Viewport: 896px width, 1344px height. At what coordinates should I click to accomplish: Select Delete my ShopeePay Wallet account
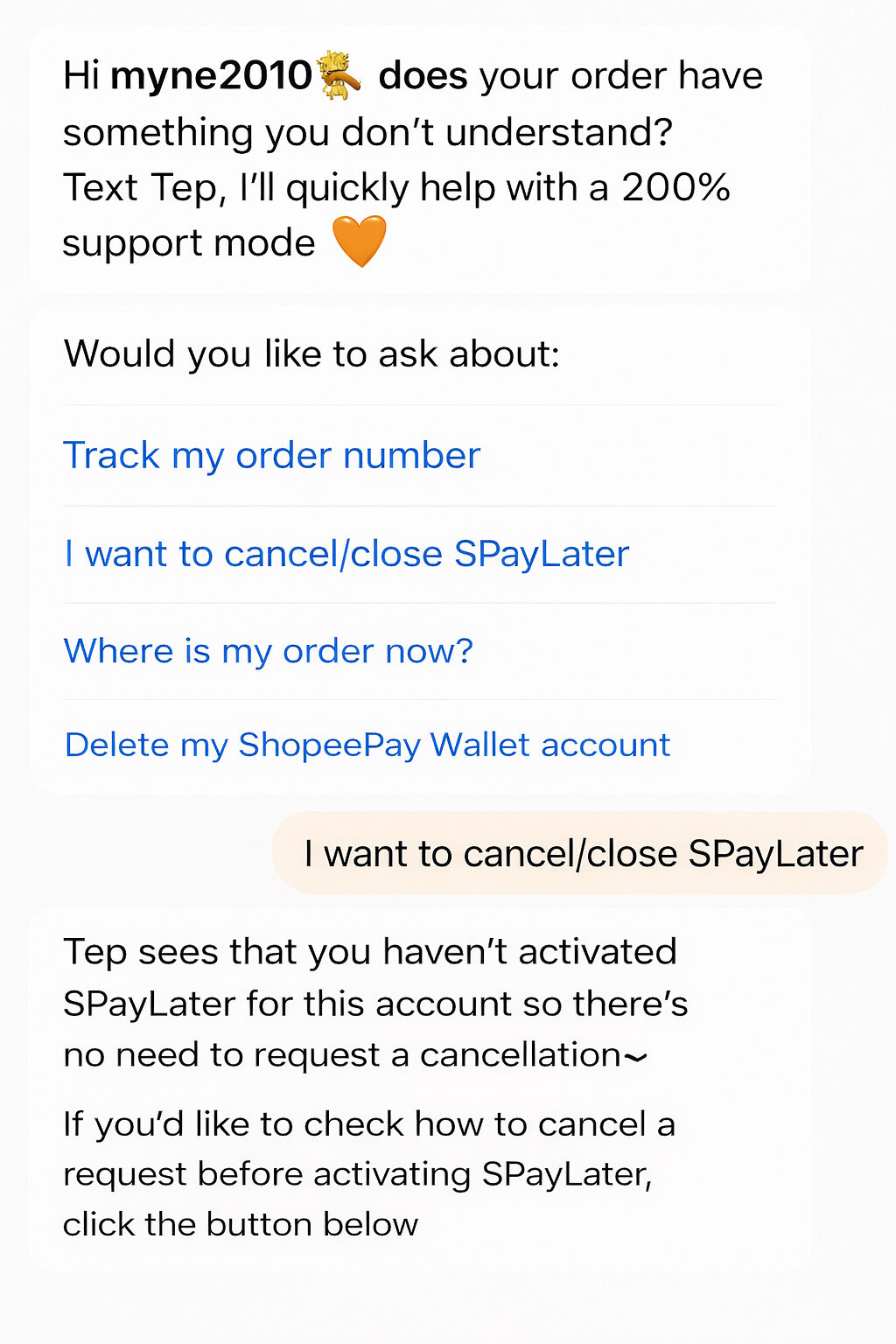tap(367, 745)
